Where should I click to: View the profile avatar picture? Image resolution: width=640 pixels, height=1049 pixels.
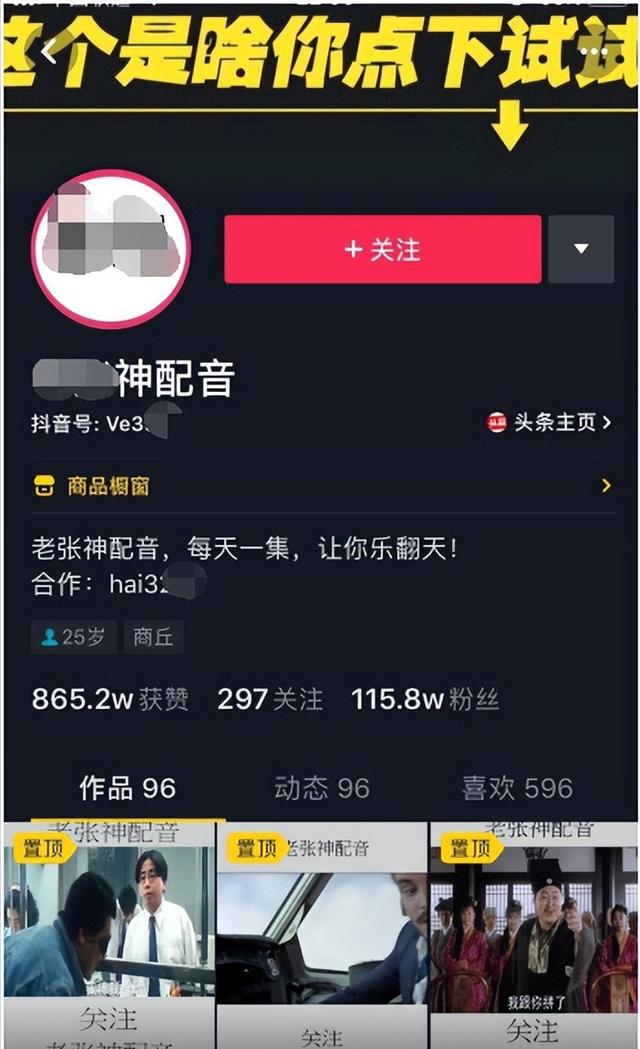point(111,248)
